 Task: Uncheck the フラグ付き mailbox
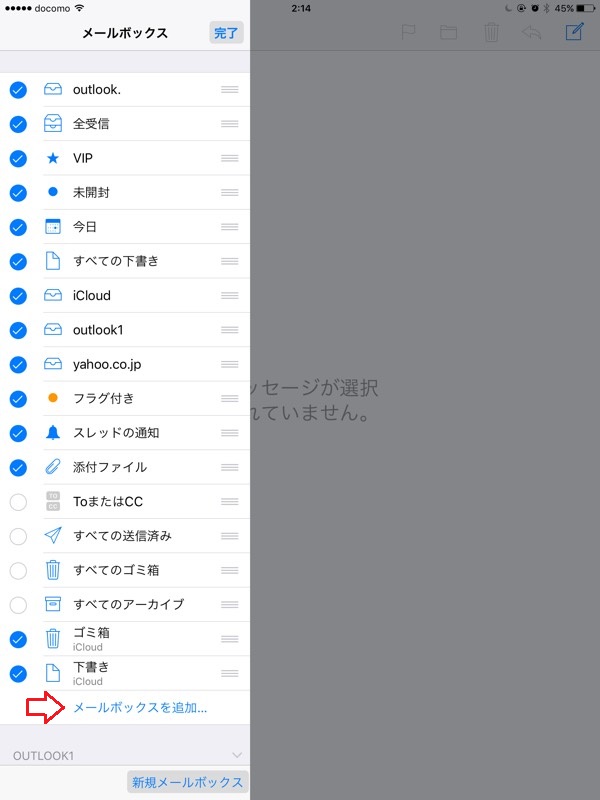(18, 398)
